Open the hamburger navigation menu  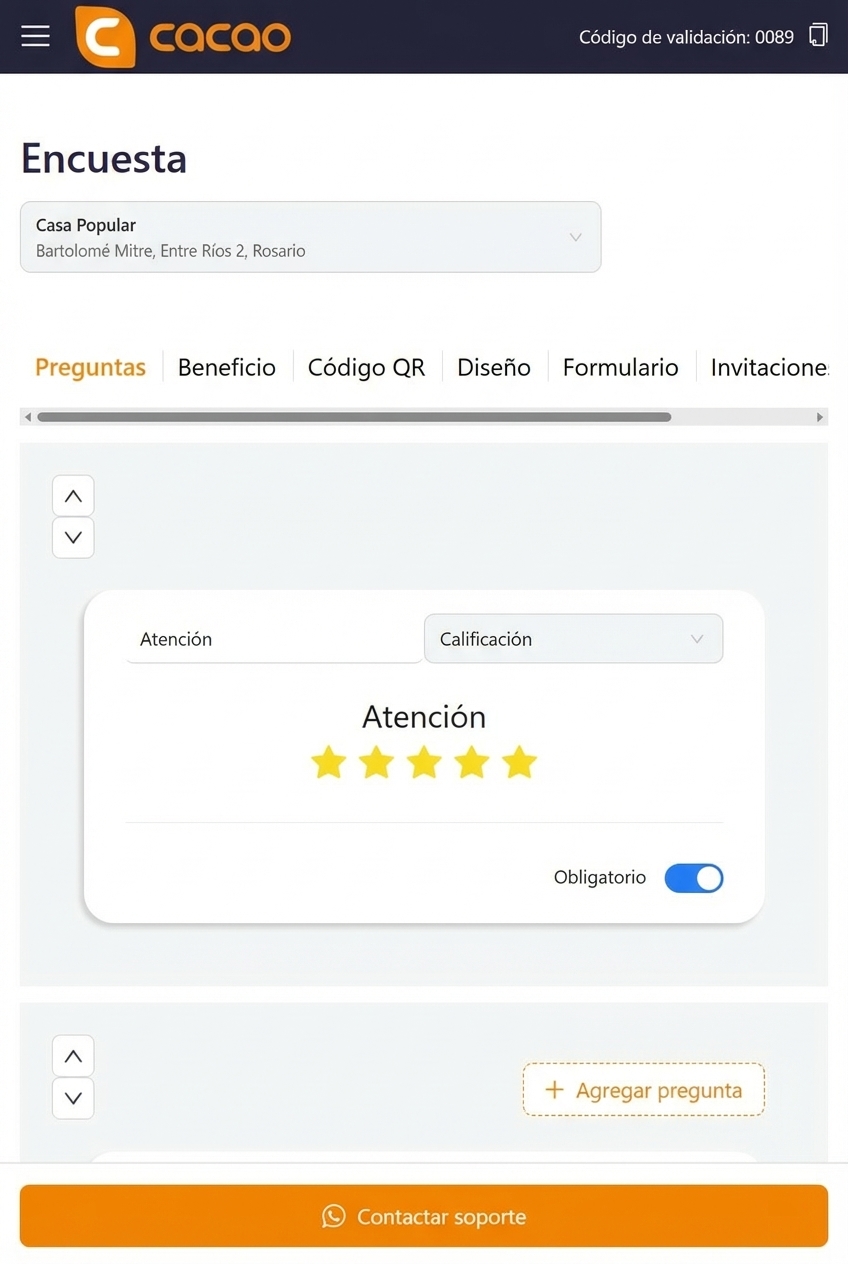point(35,36)
